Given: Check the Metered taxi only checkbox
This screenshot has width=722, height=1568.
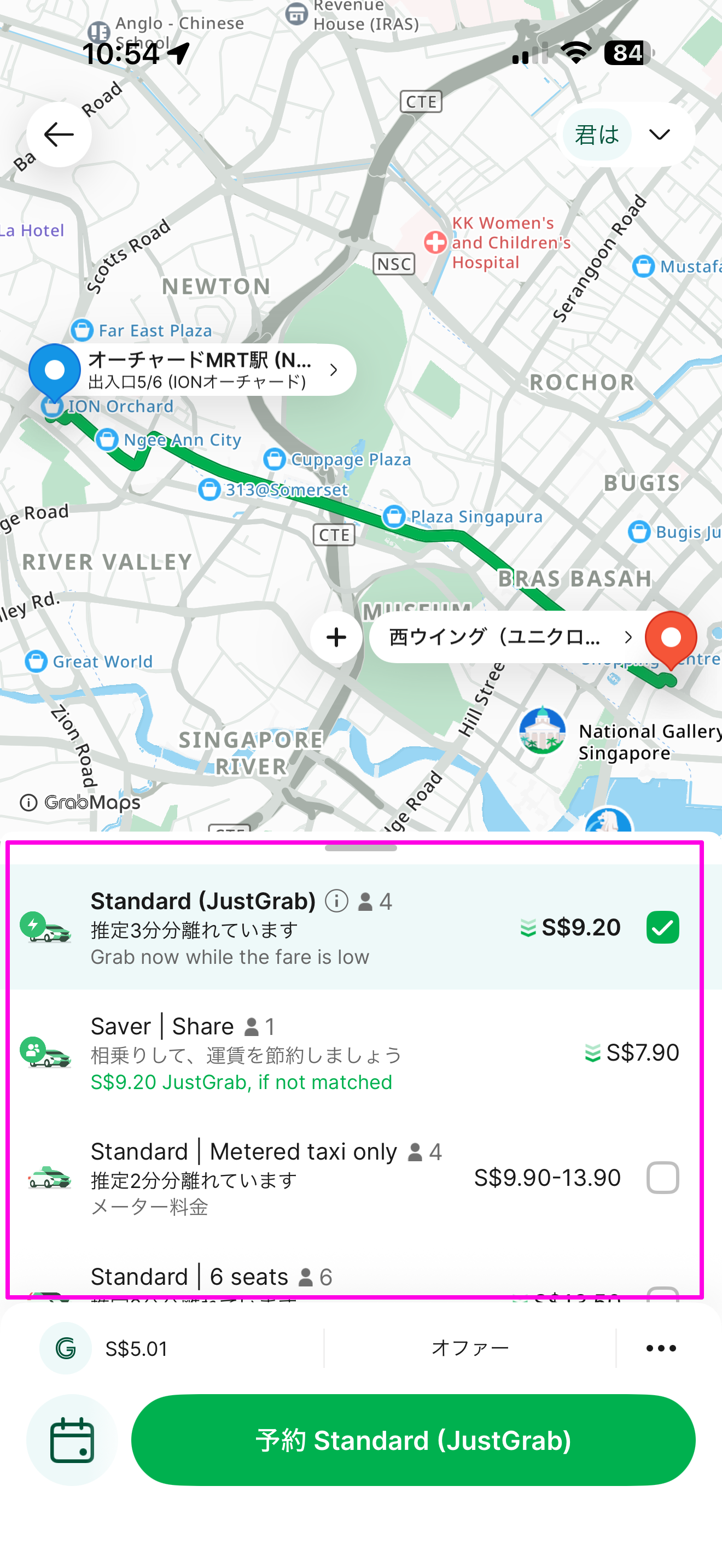Looking at the screenshot, I should click(662, 1177).
